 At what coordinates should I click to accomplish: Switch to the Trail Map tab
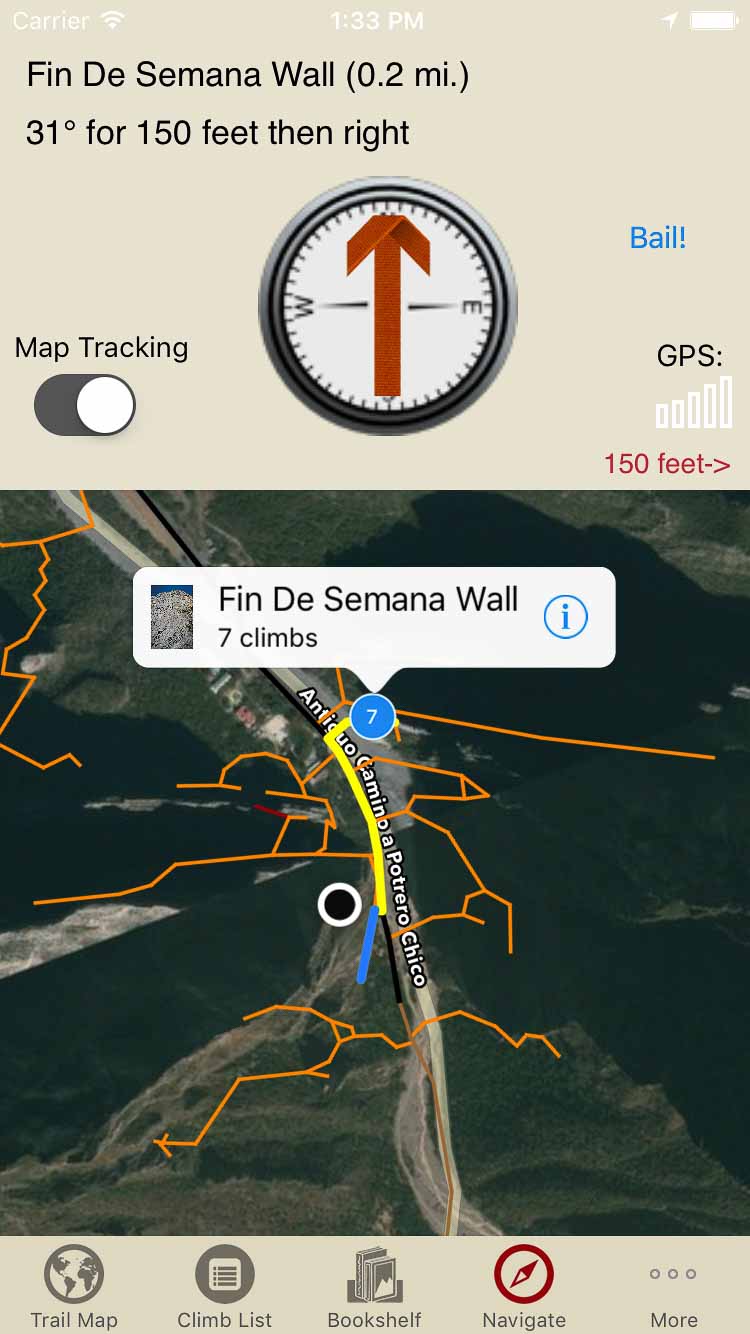point(74,1288)
